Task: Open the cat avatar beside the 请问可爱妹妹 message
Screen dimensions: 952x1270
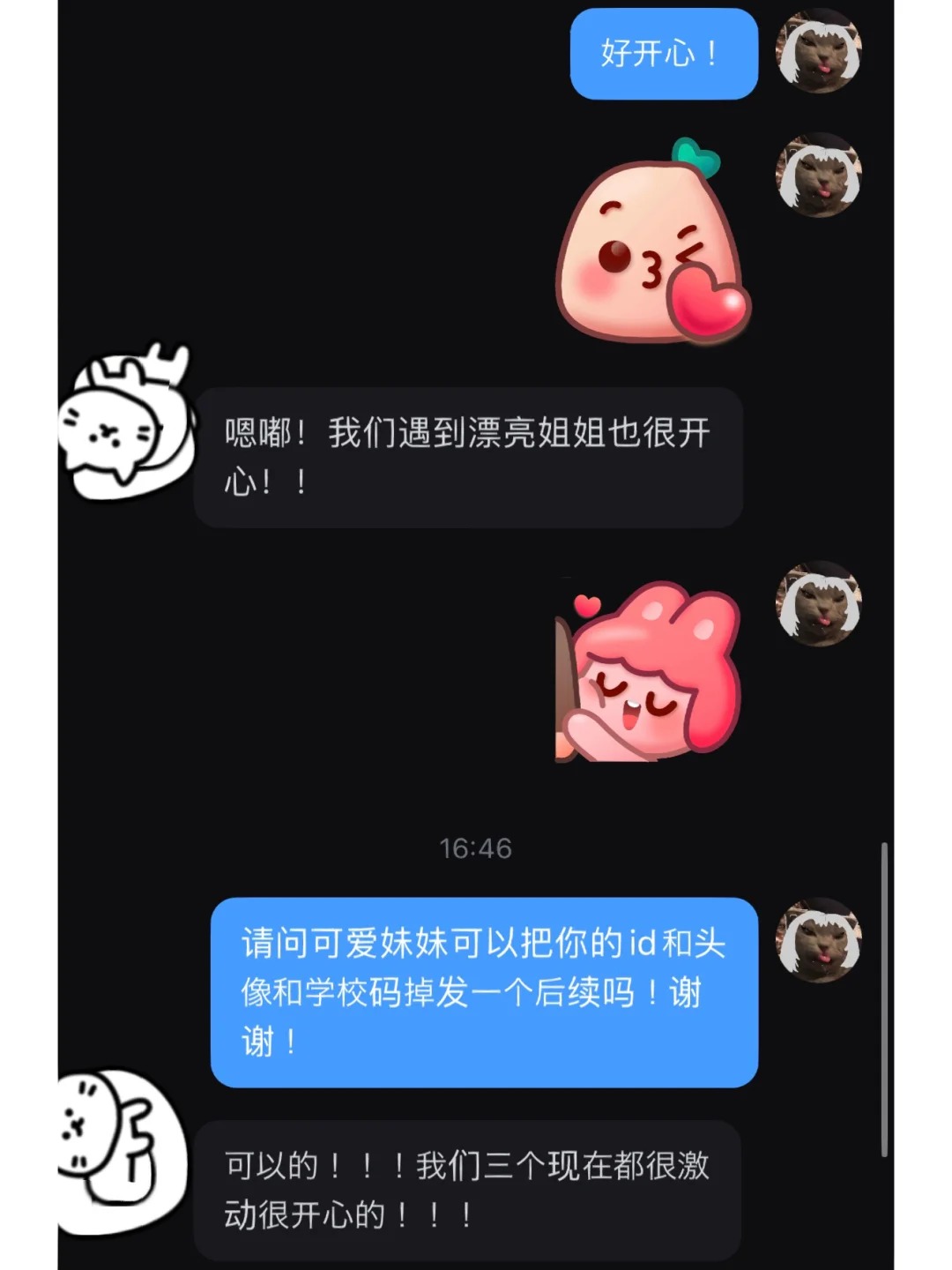Action: 818,940
